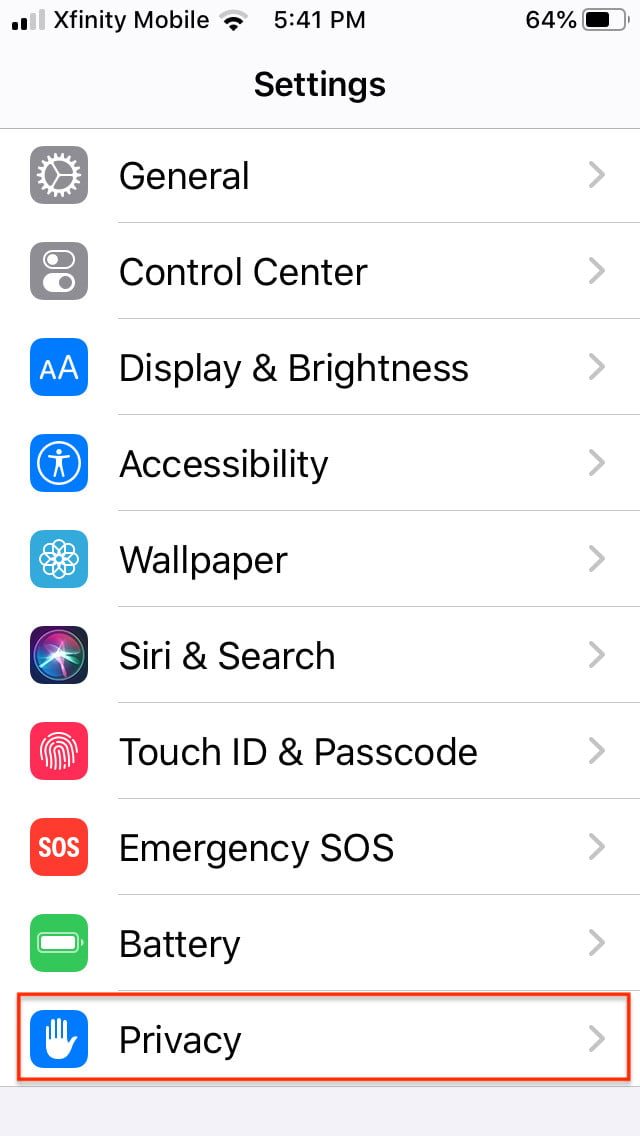Open Touch ID & Passcode
This screenshot has width=640, height=1136.
320,752
